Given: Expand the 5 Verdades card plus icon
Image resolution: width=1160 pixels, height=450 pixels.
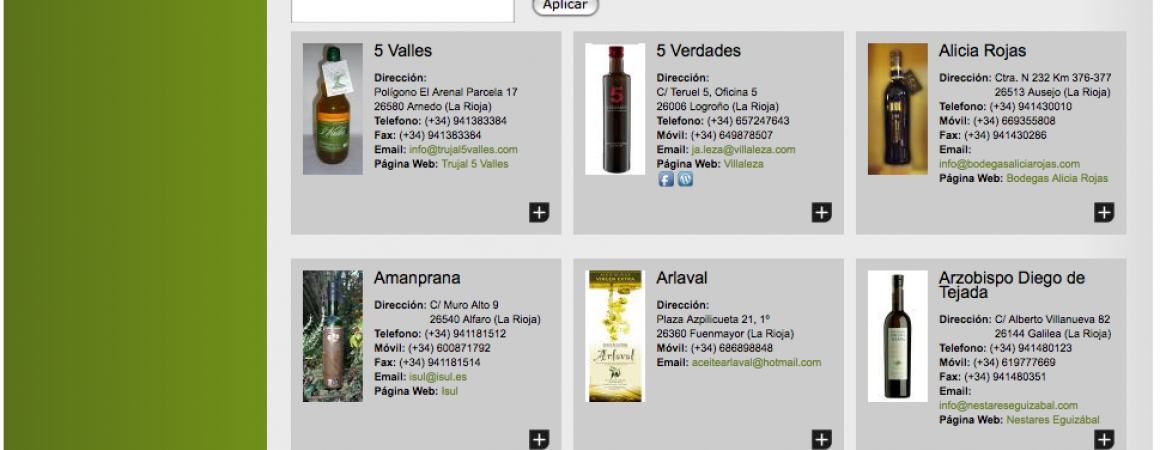Looking at the screenshot, I should click(x=821, y=212).
